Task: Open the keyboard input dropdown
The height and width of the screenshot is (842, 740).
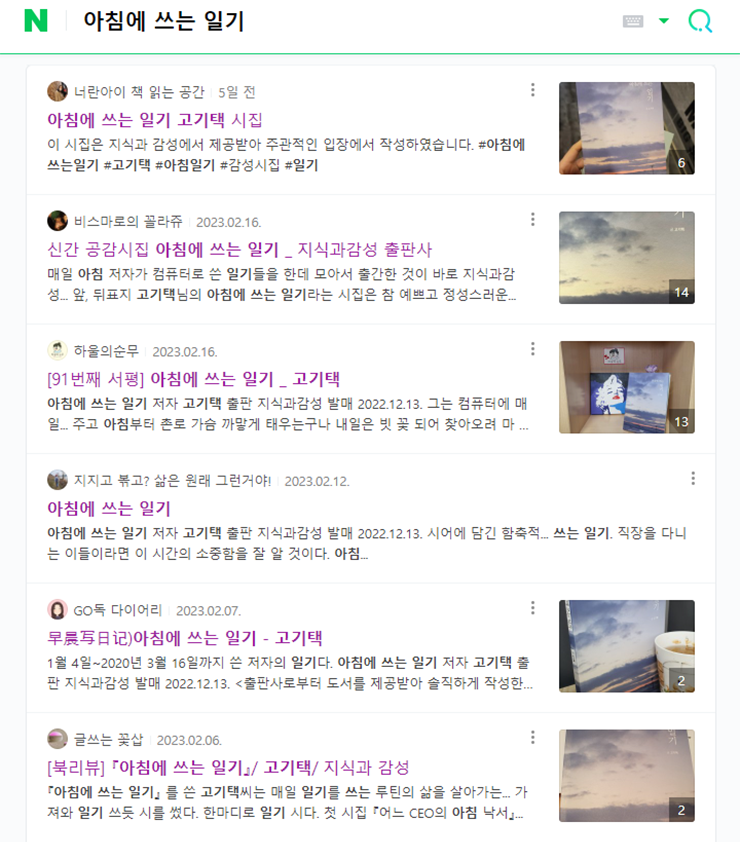Action: 663,21
